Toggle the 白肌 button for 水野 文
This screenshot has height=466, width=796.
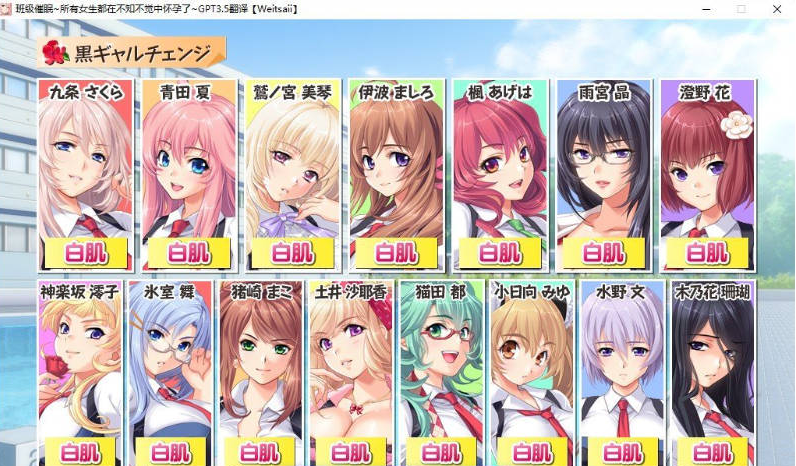[621, 452]
